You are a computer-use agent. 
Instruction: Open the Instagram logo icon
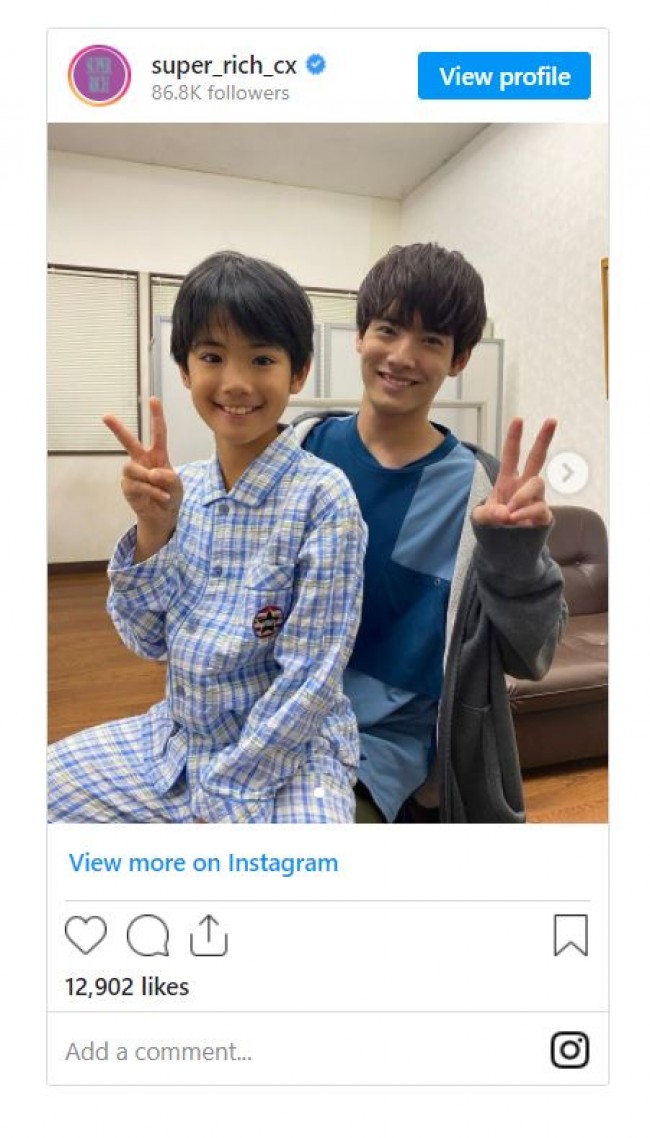click(x=570, y=1050)
